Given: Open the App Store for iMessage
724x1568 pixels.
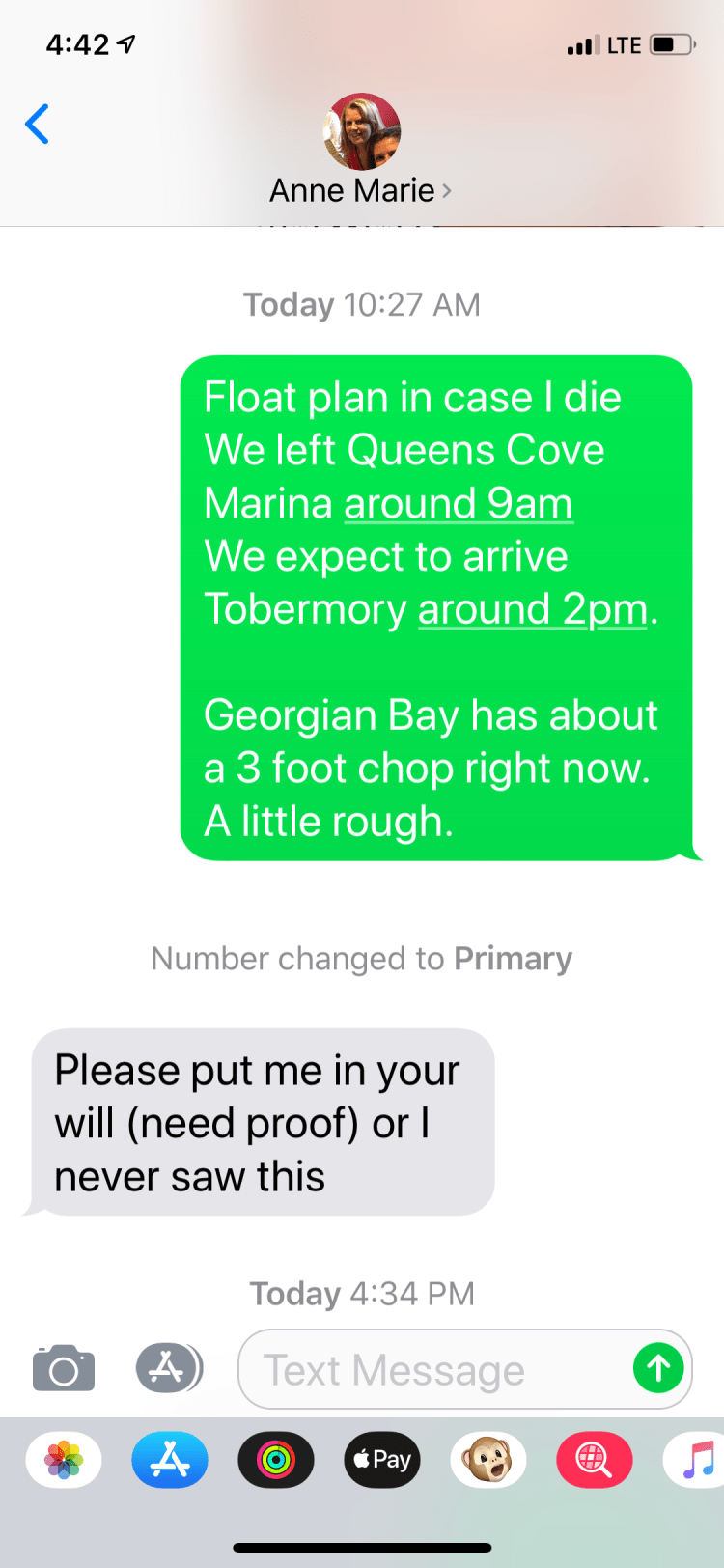Looking at the screenshot, I should [170, 1459].
